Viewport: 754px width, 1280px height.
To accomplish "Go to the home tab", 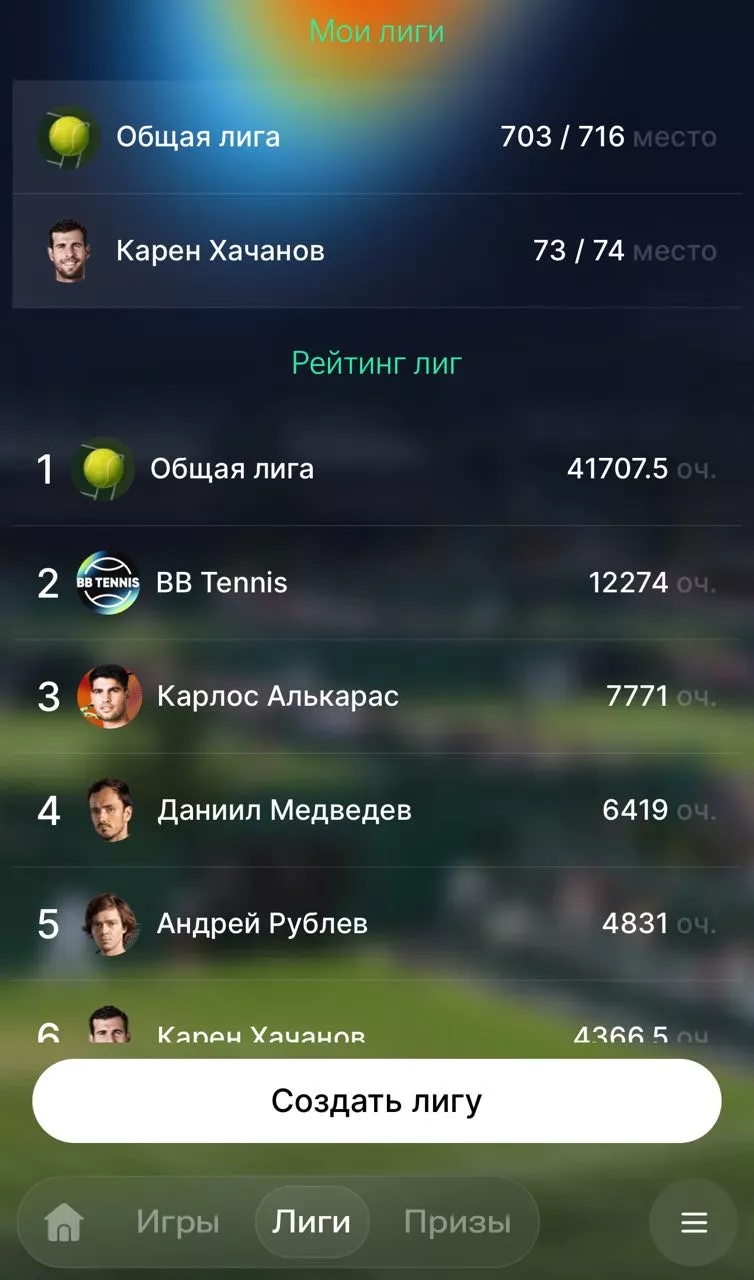I will (64, 1222).
